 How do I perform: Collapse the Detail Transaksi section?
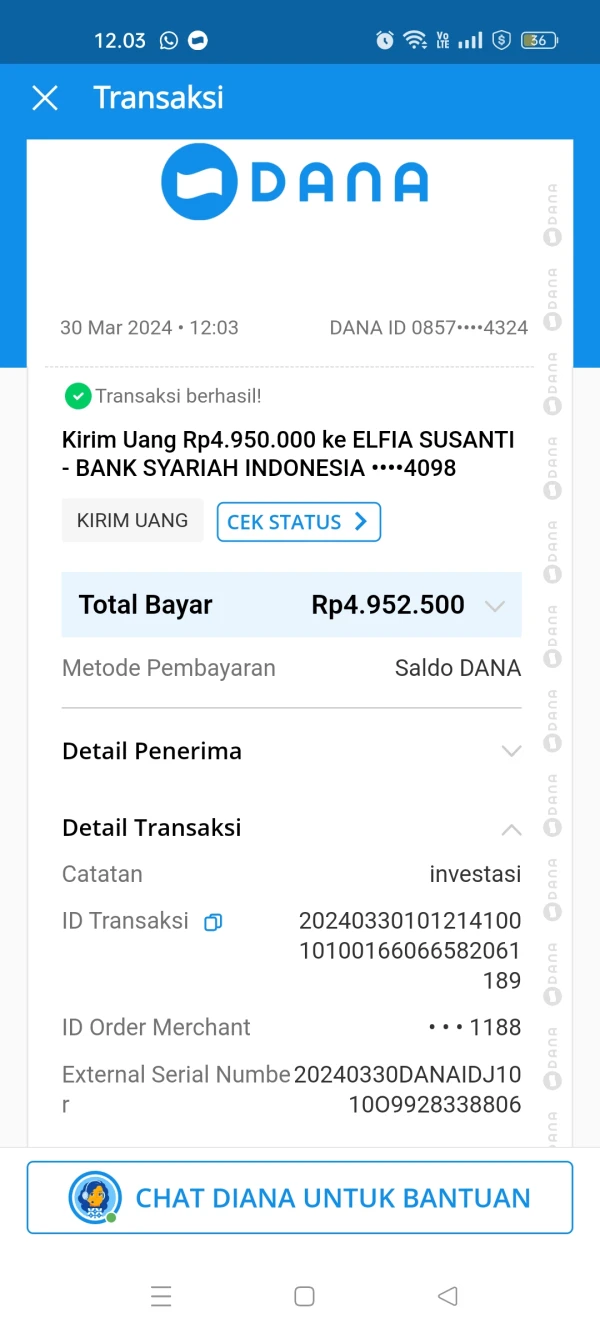tap(511, 829)
